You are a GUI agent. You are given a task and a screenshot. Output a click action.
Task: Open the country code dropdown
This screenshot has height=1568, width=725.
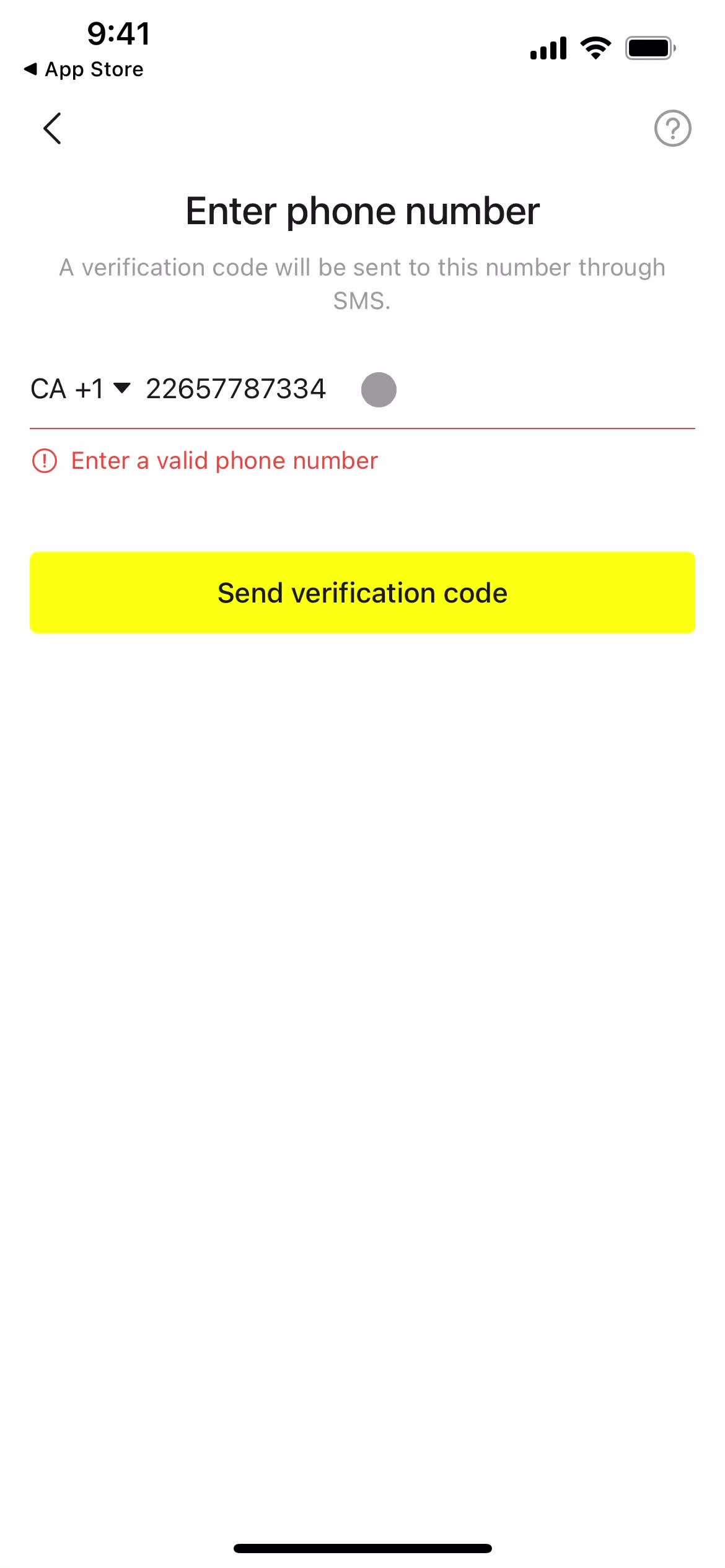tap(81, 389)
